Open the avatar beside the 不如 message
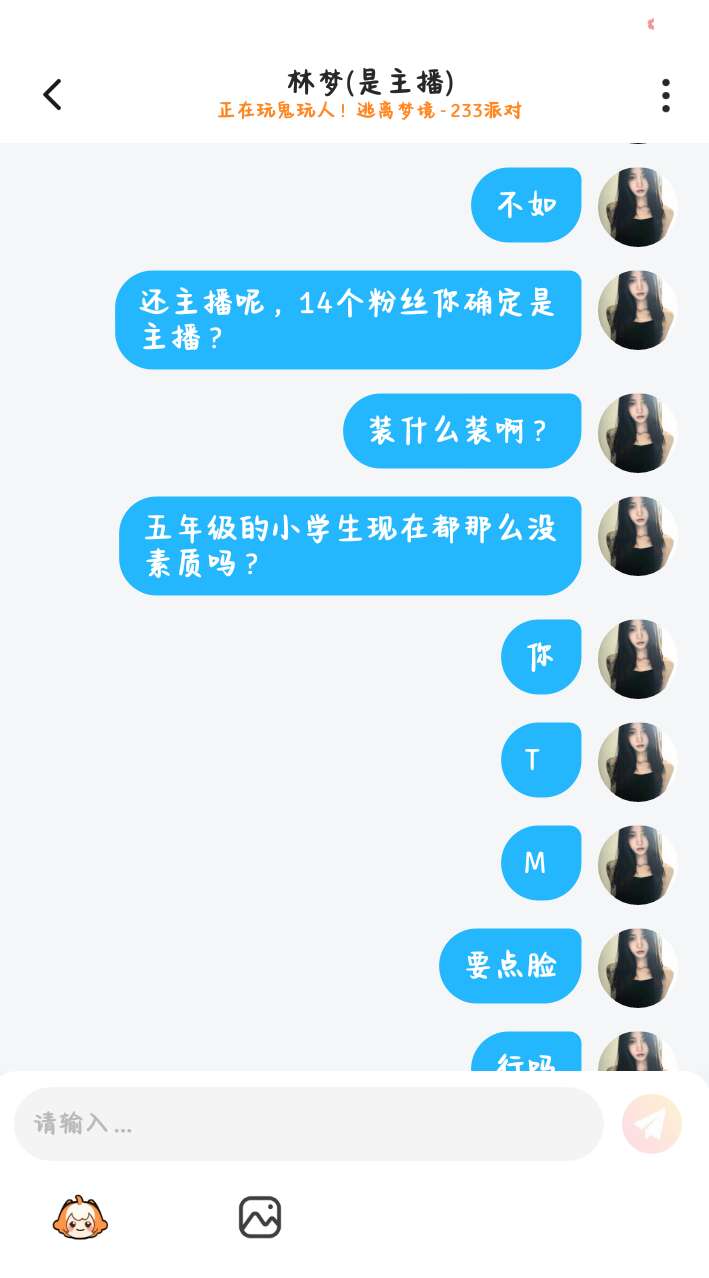This screenshot has width=709, height=1278. [637, 207]
